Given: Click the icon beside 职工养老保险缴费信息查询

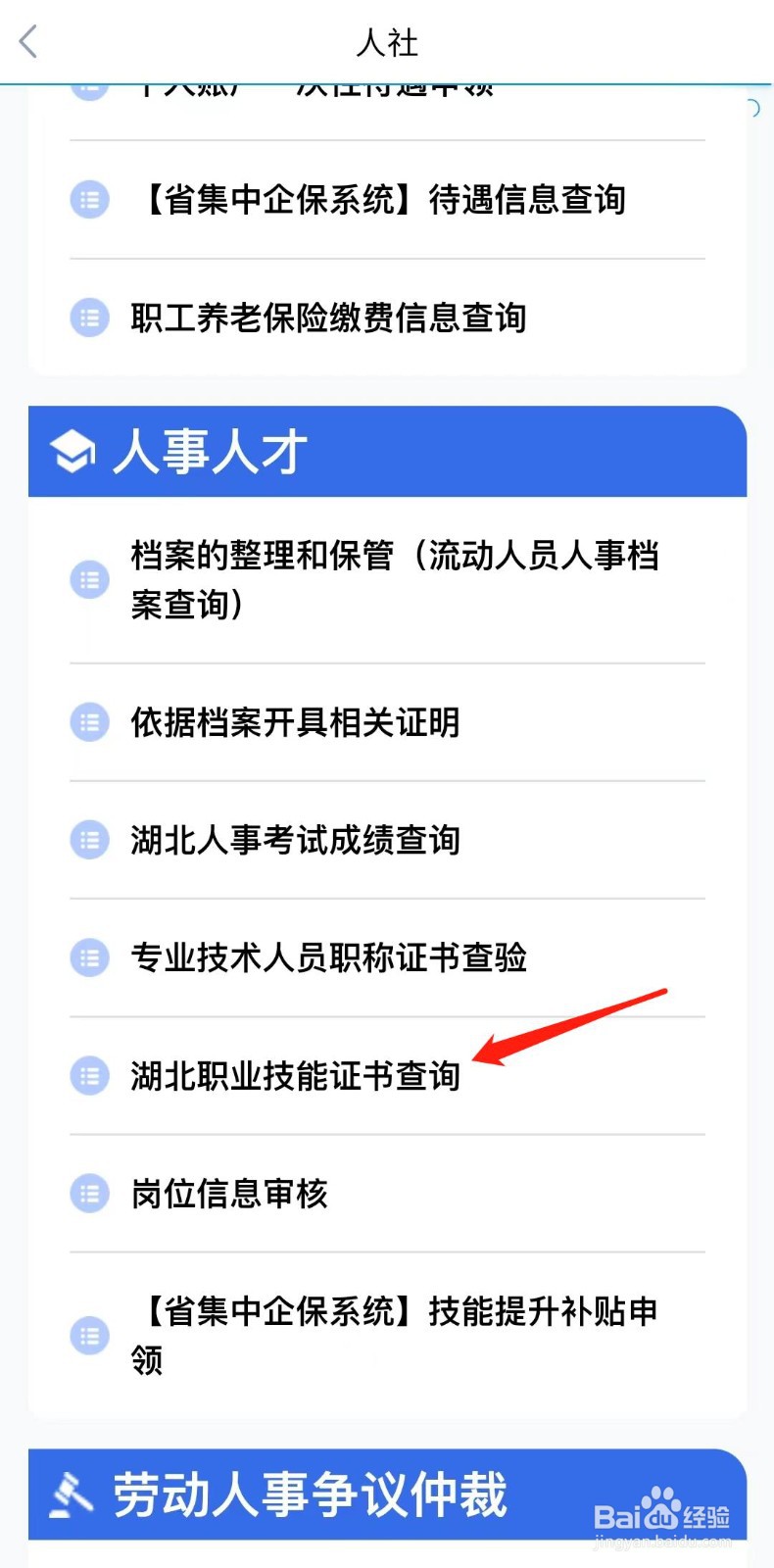Looking at the screenshot, I should (89, 318).
